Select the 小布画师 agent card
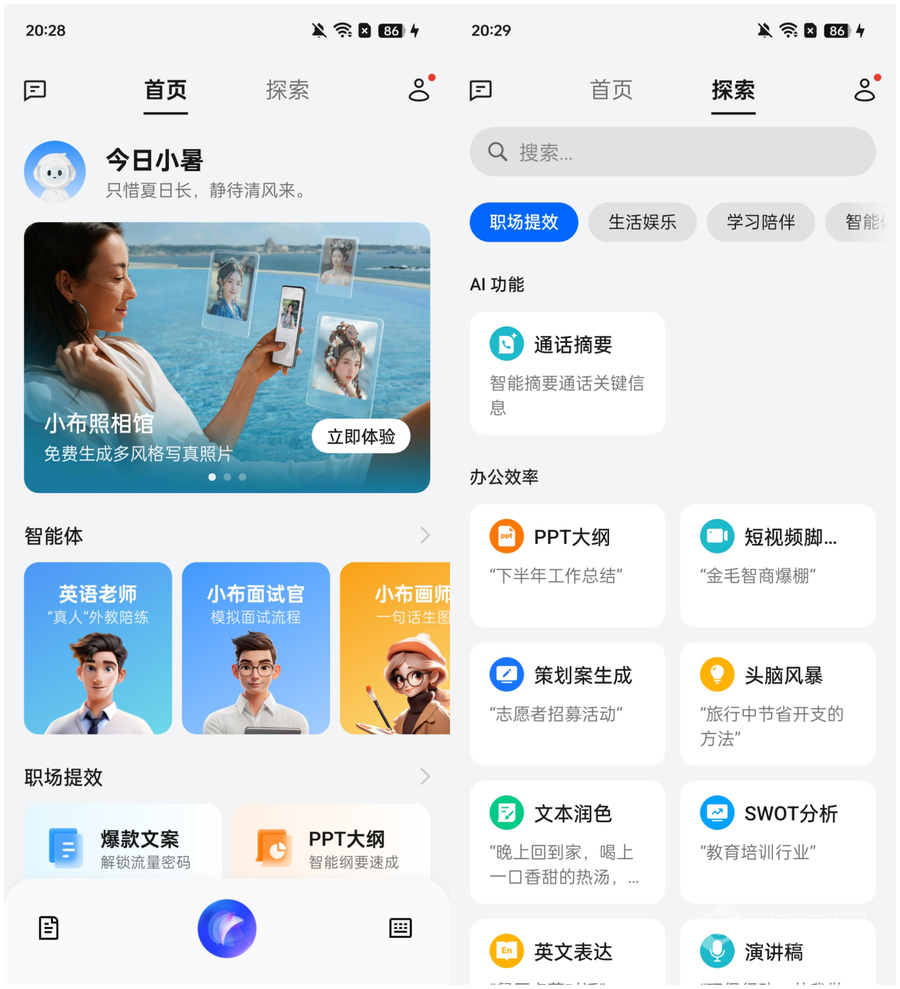 [396, 648]
